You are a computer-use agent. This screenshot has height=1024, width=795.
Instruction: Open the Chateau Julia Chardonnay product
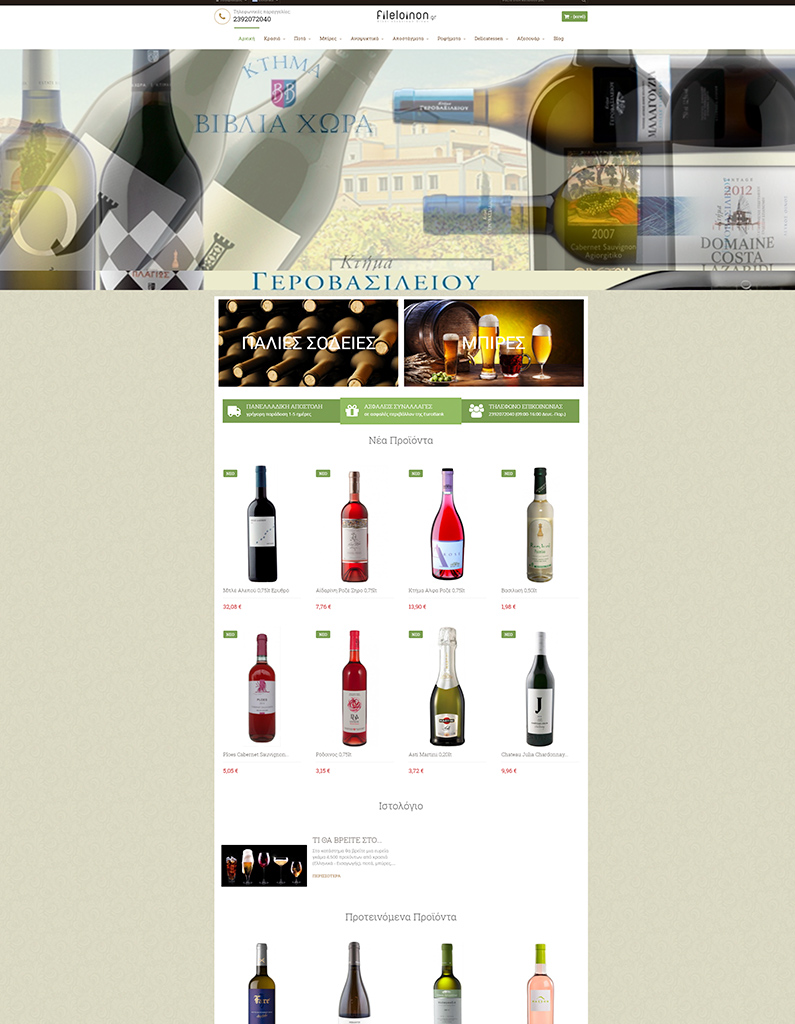tap(539, 688)
